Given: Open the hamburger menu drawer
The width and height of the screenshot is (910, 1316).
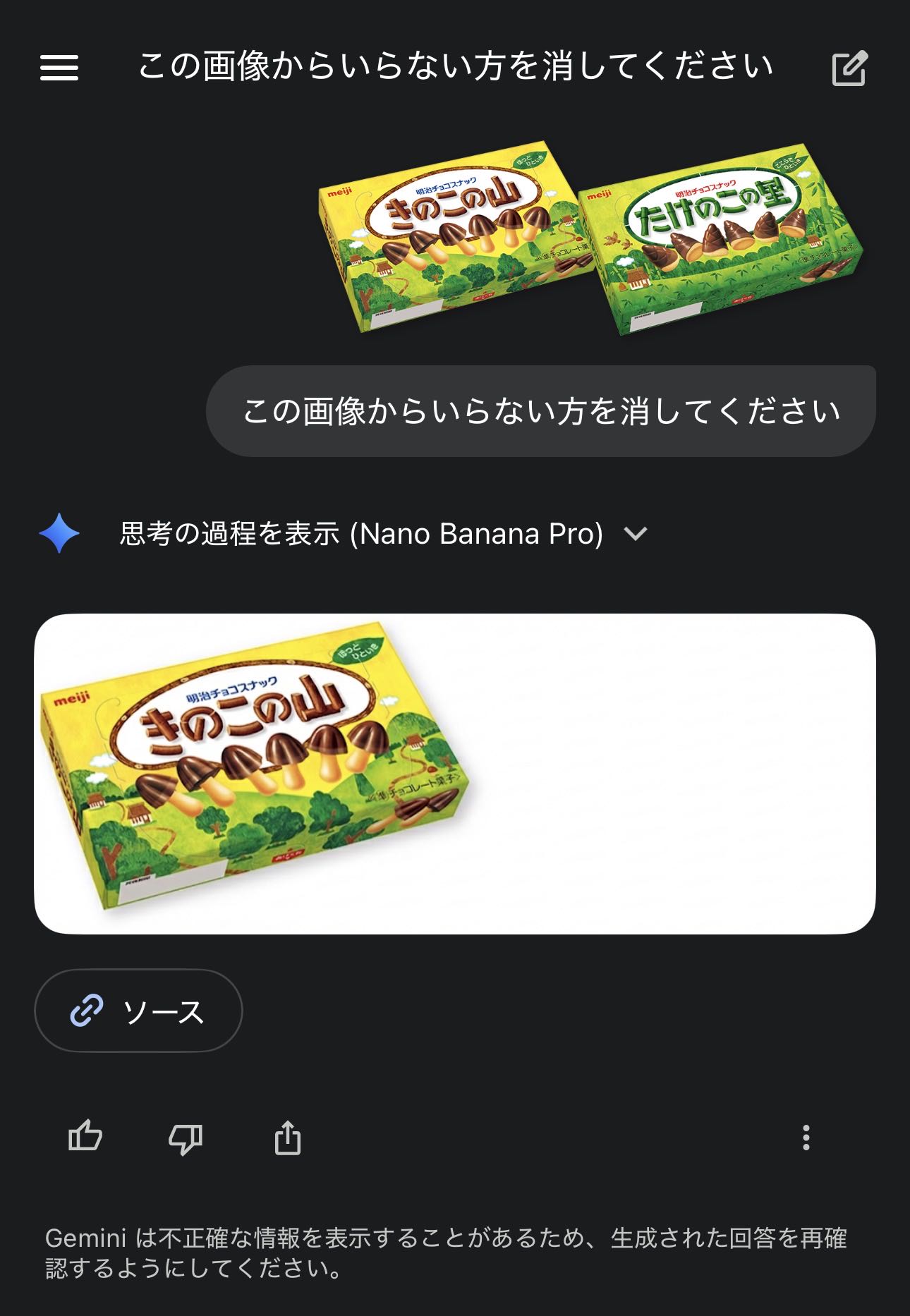Looking at the screenshot, I should pos(59,68).
